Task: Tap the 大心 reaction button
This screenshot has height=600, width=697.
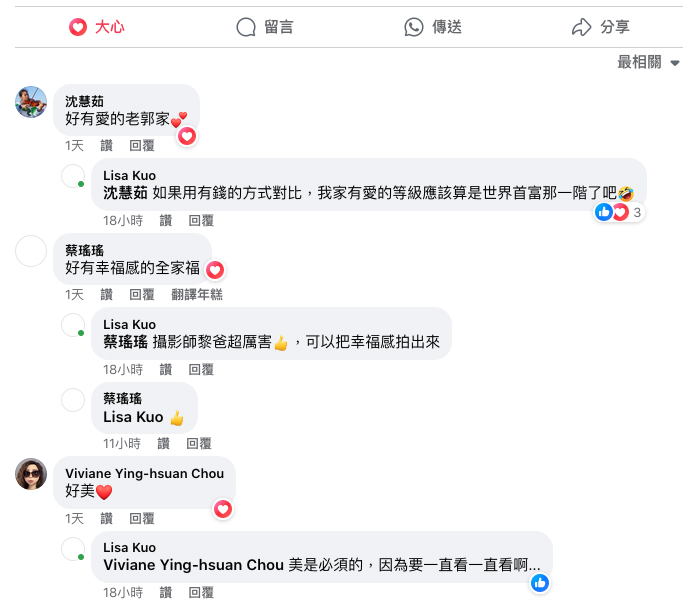Action: pyautogui.click(x=97, y=27)
